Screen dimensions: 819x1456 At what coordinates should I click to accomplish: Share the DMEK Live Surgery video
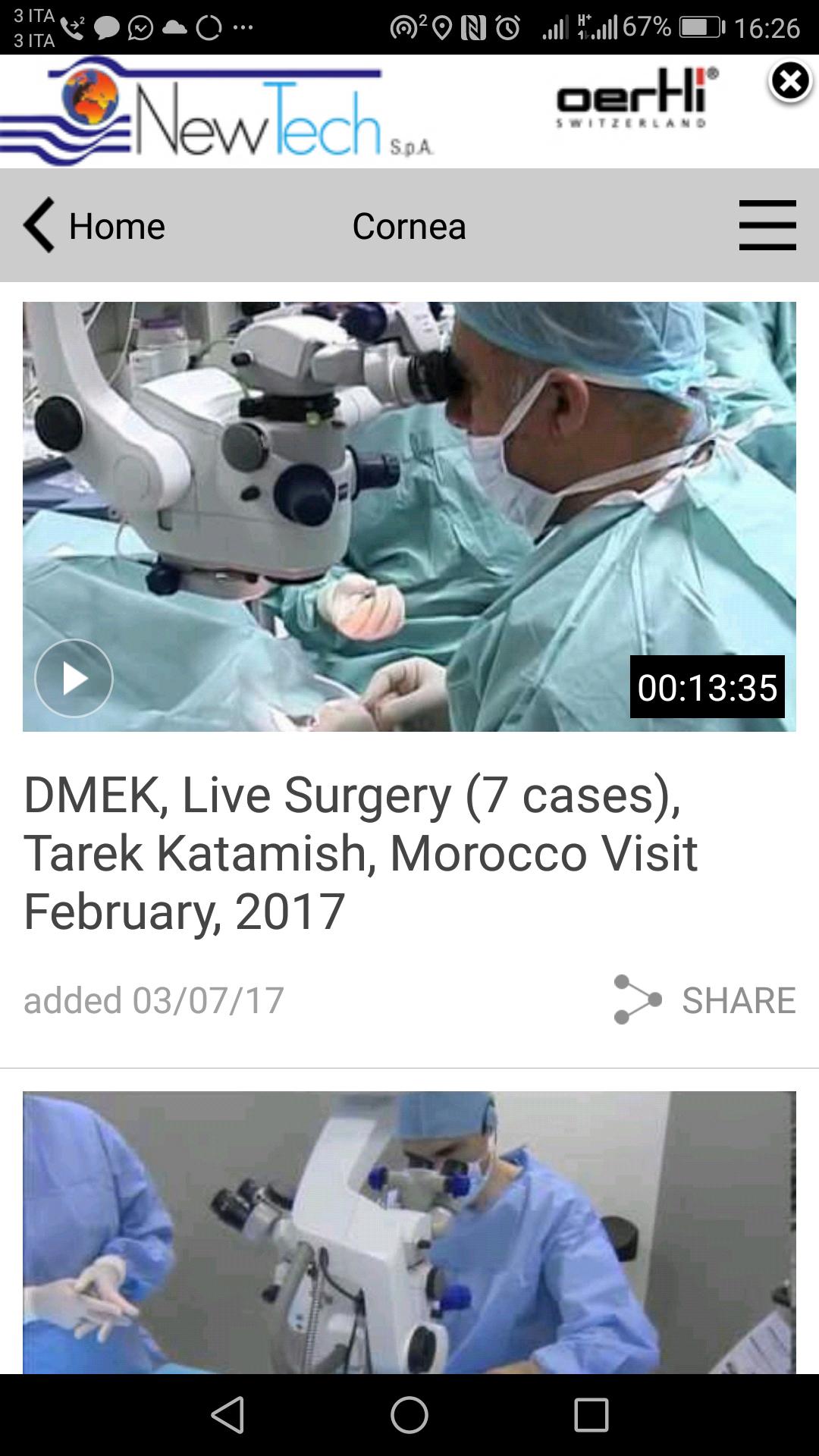click(x=705, y=999)
